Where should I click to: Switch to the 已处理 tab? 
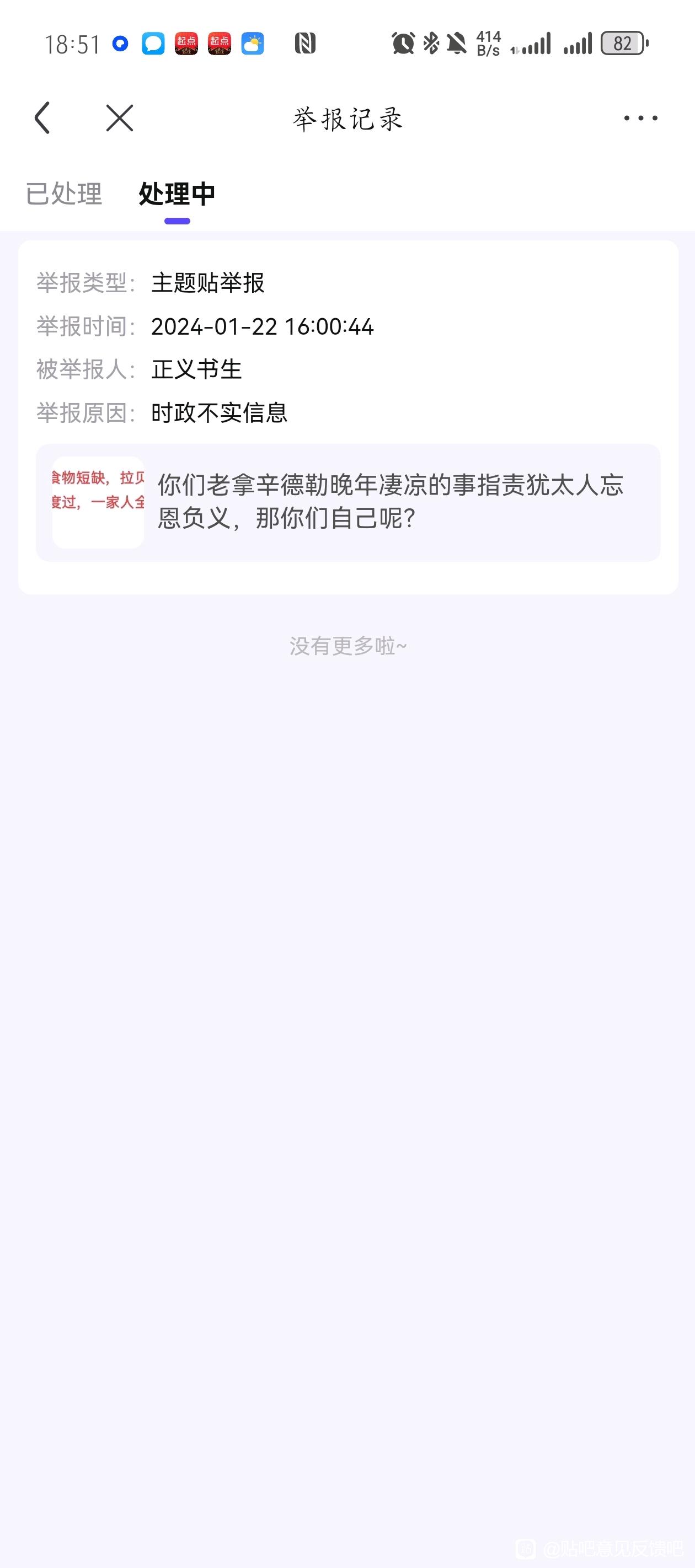coord(64,194)
